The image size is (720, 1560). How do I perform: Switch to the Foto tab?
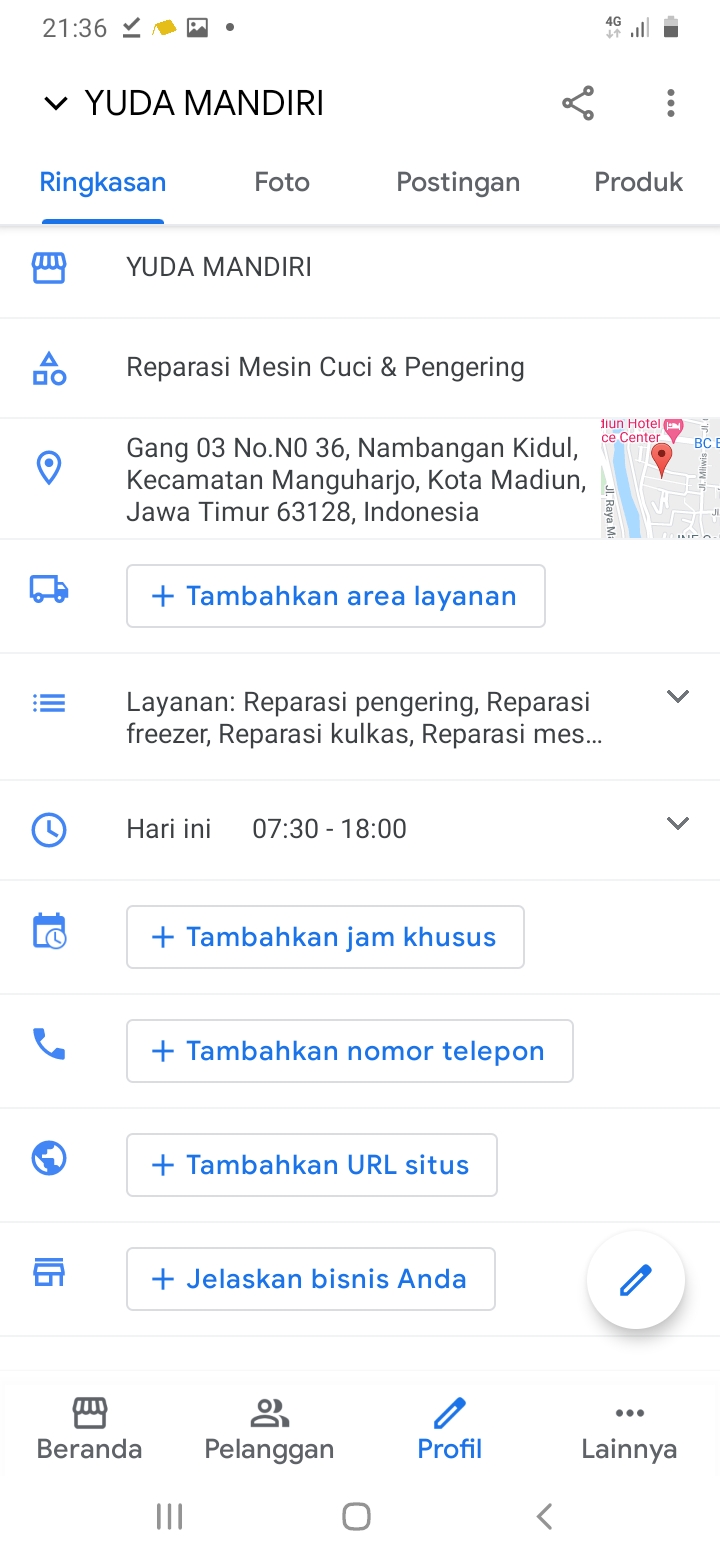click(281, 182)
